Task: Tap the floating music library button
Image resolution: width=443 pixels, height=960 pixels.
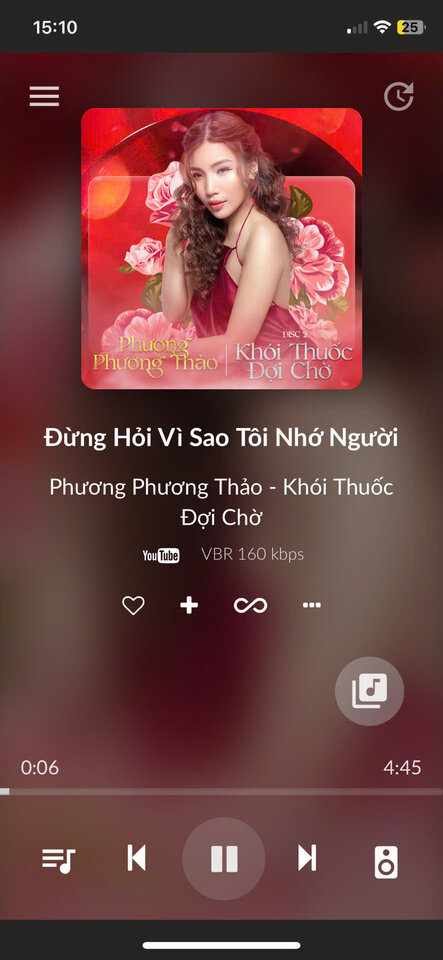Action: coord(370,691)
